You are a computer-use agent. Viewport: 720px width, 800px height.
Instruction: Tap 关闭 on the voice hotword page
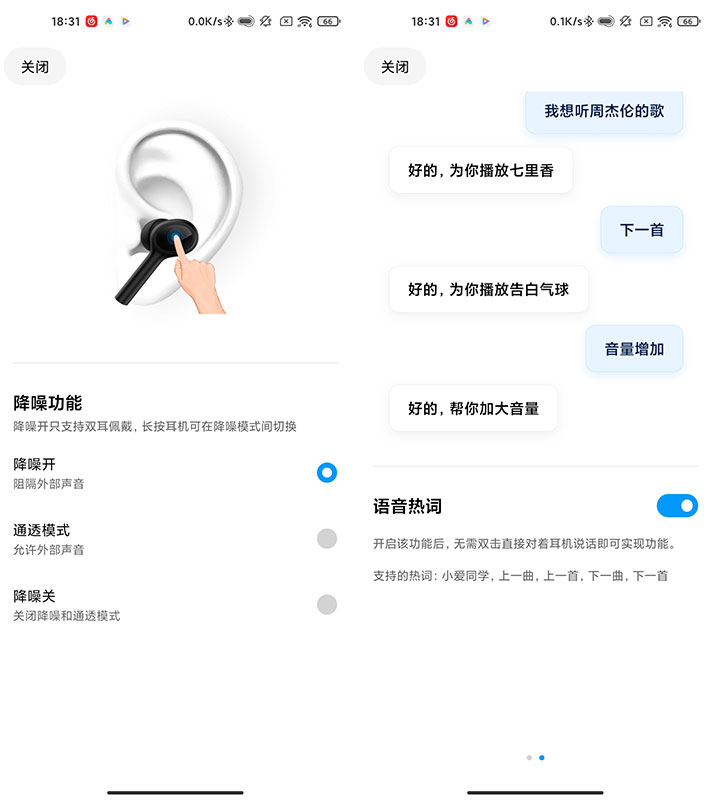[395, 66]
